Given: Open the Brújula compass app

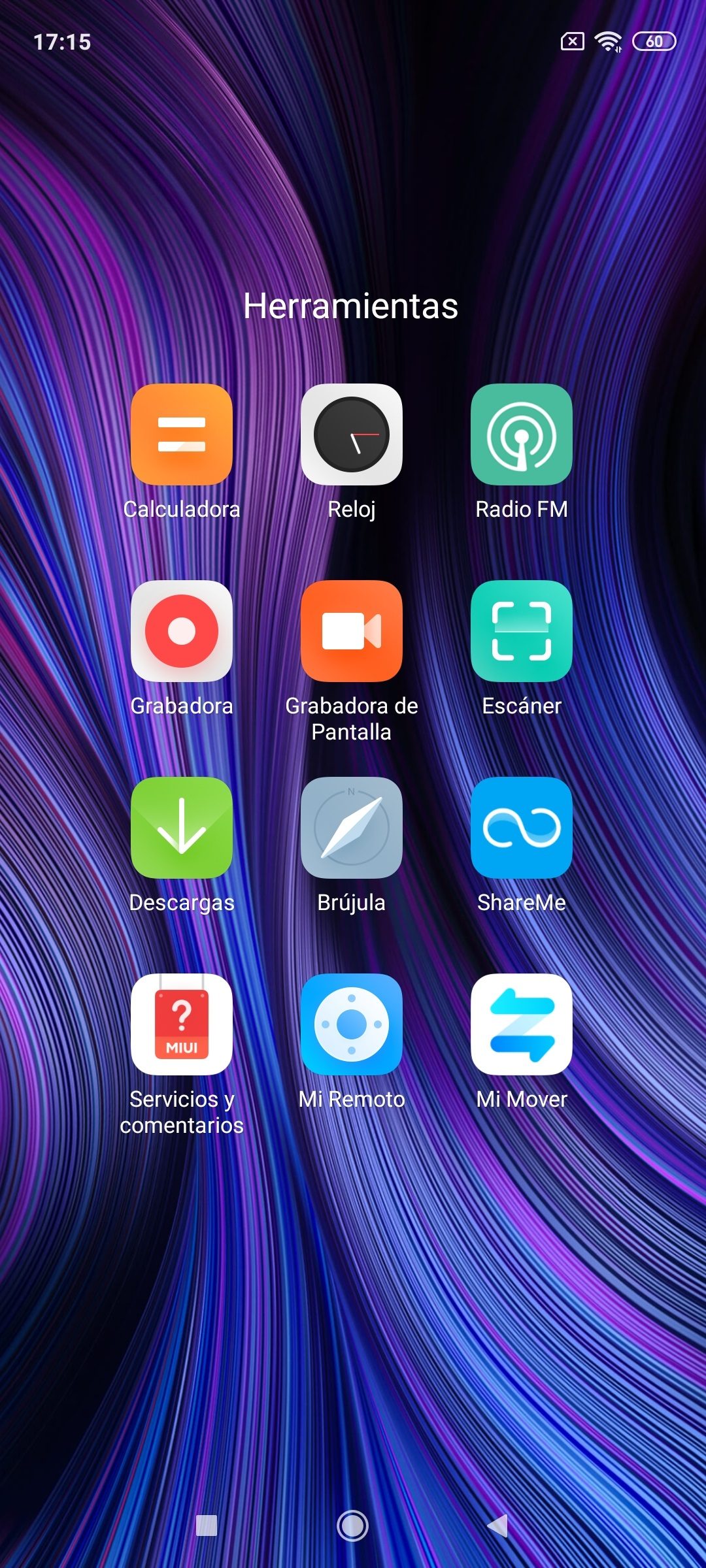Looking at the screenshot, I should point(352,828).
